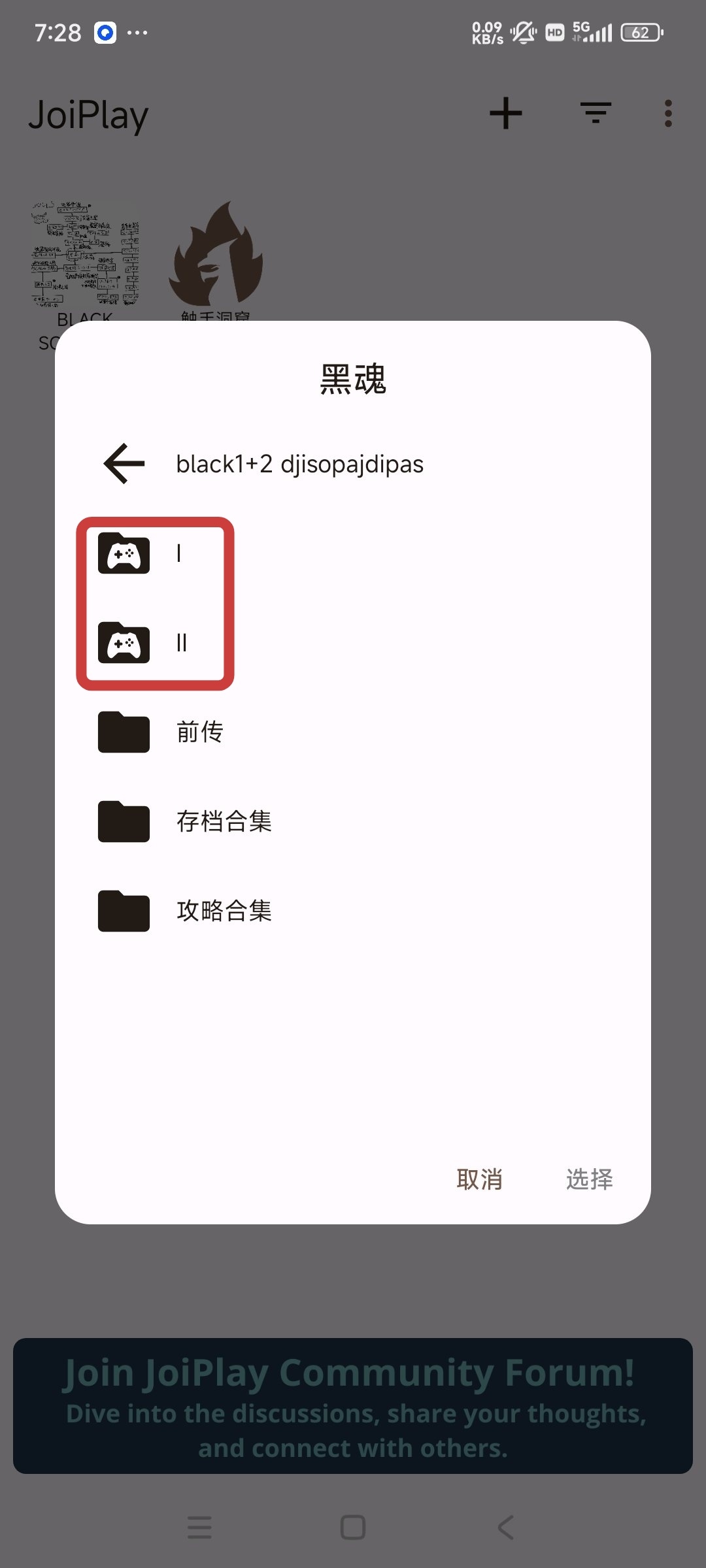Tap the system back navigation button
This screenshot has height=1568, width=706.
tap(505, 1527)
